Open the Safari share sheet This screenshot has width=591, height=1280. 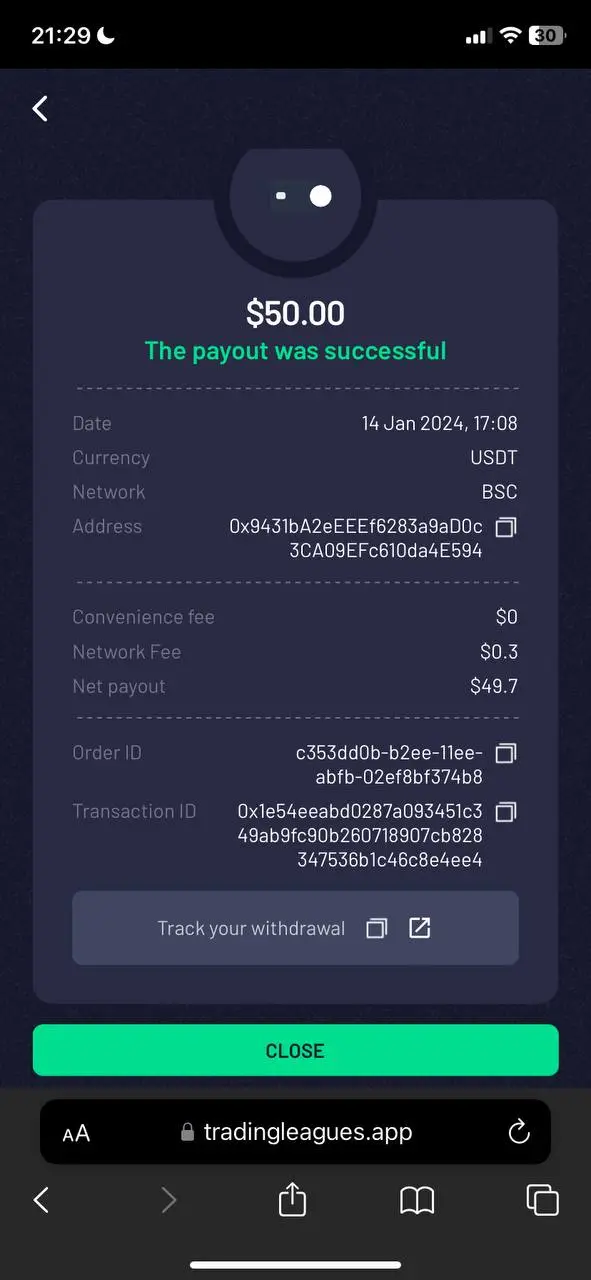(x=292, y=1198)
